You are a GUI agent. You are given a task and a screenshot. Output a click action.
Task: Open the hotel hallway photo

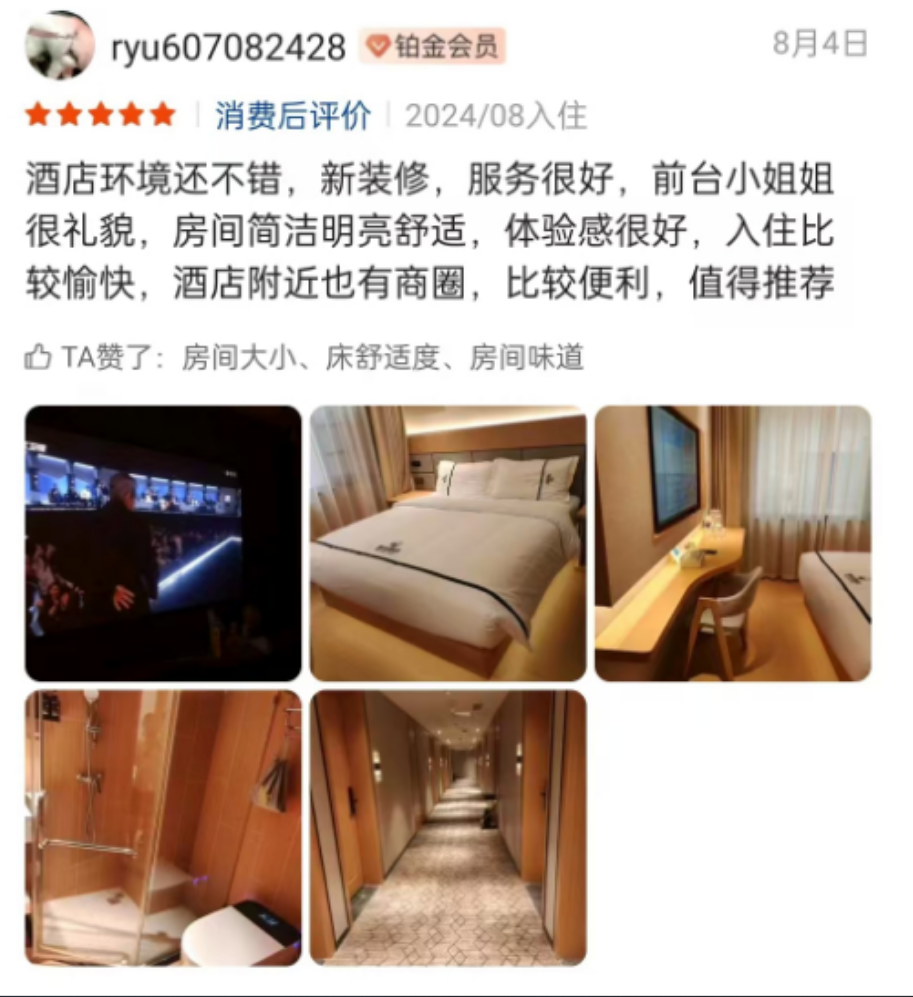point(448,827)
